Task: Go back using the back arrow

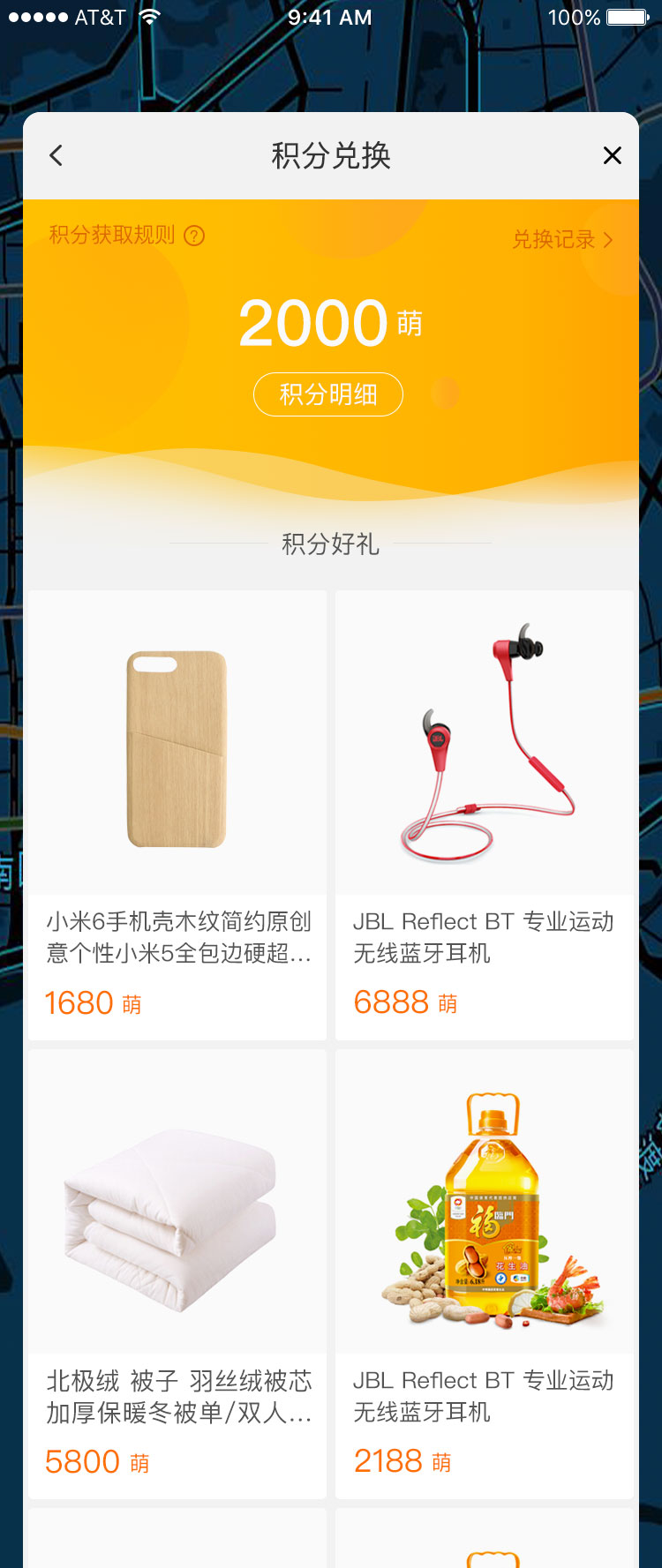Action: [56, 156]
